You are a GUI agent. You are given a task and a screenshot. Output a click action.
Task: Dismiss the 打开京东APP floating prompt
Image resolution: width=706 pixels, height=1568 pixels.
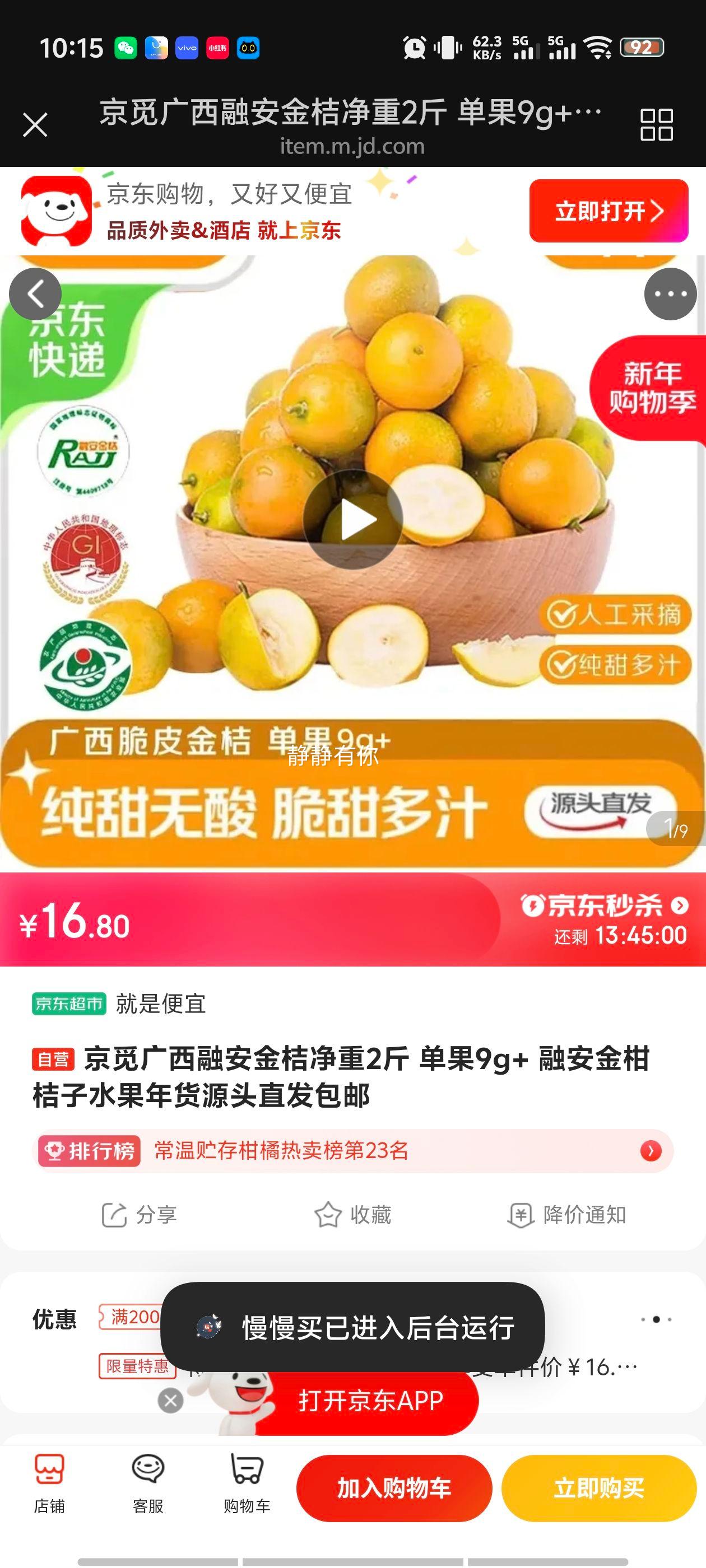(x=169, y=1399)
